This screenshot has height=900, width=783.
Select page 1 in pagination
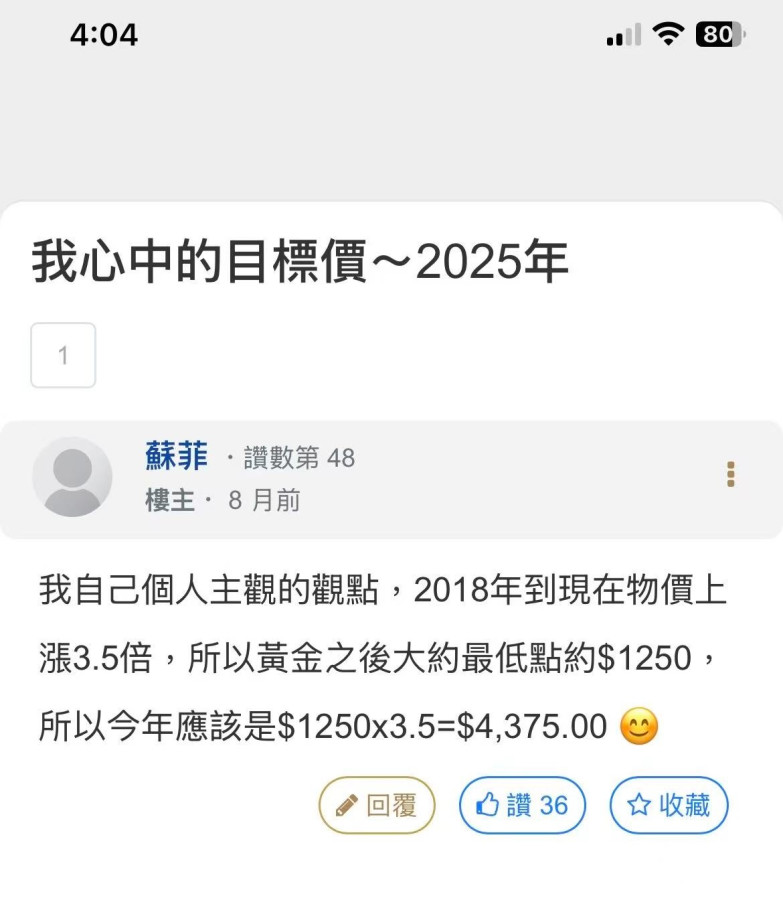pos(64,355)
